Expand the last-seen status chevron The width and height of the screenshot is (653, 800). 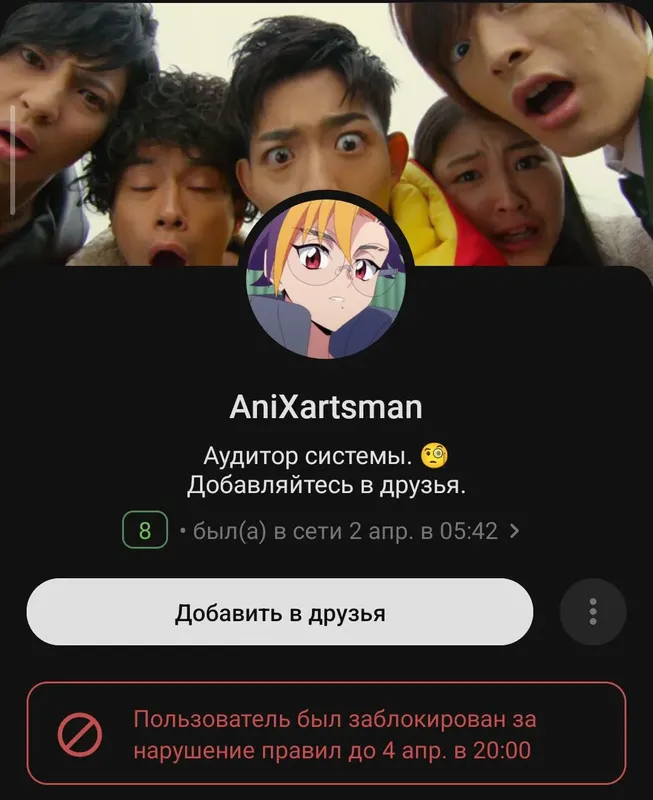515,531
